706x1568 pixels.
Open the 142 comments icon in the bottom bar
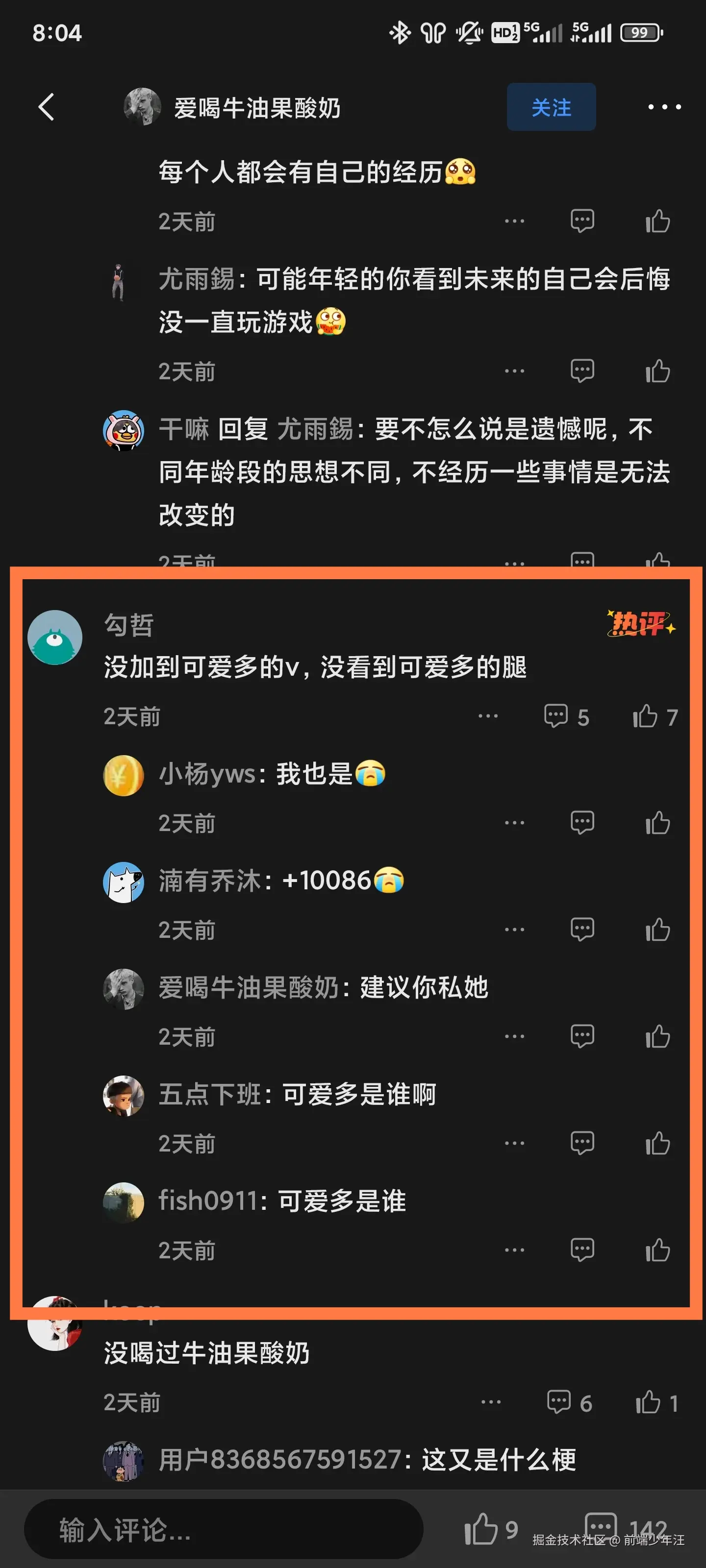(601, 1527)
